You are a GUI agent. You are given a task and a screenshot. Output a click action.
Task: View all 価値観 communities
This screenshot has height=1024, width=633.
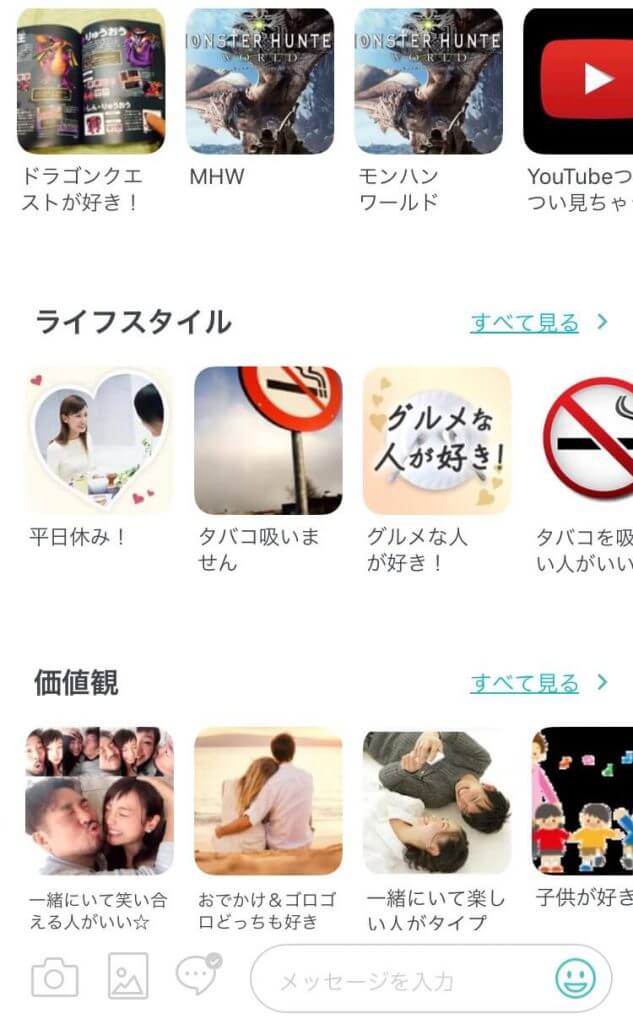tap(538, 684)
